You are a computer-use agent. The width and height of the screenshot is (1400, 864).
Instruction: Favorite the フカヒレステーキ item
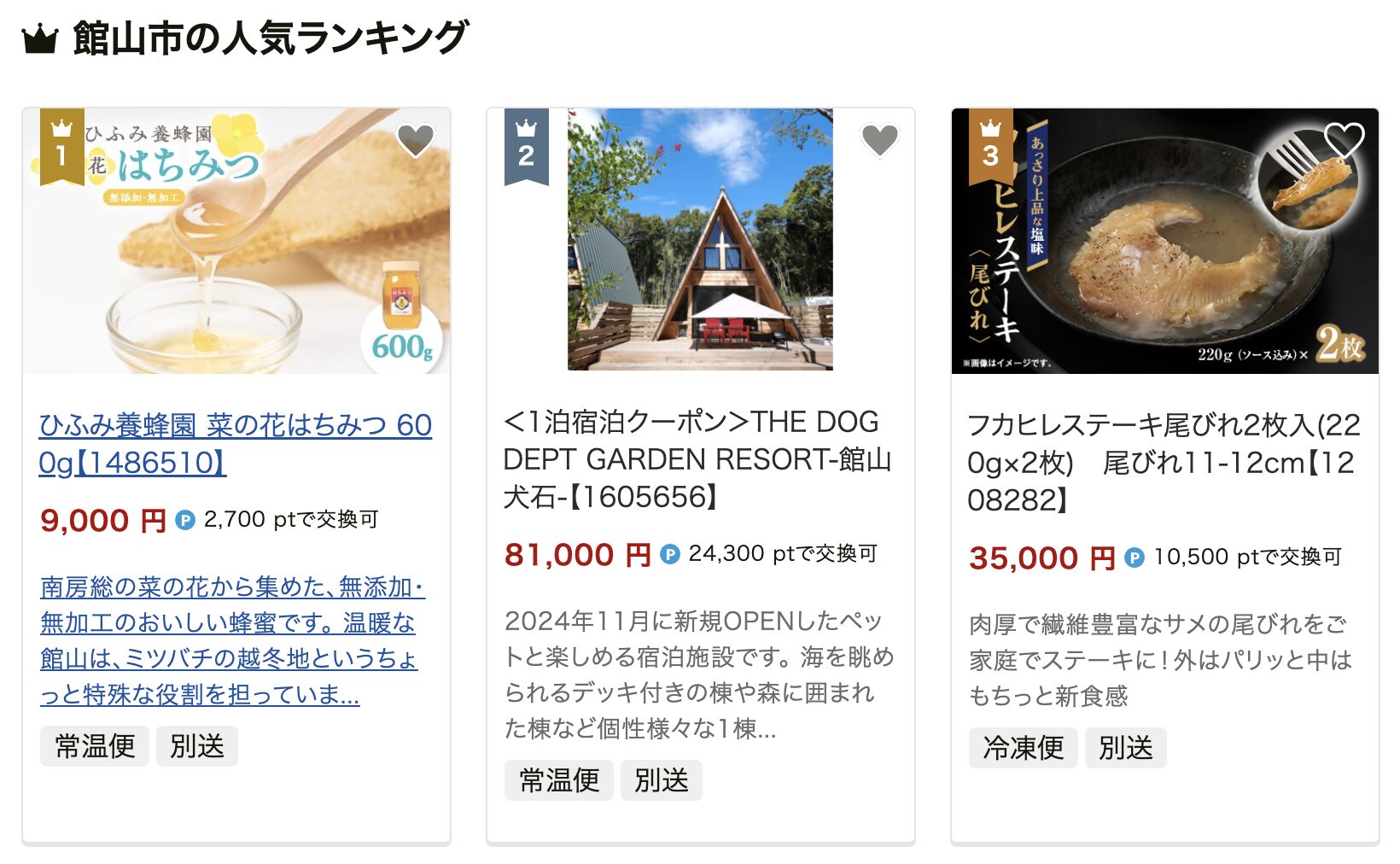[x=1344, y=139]
